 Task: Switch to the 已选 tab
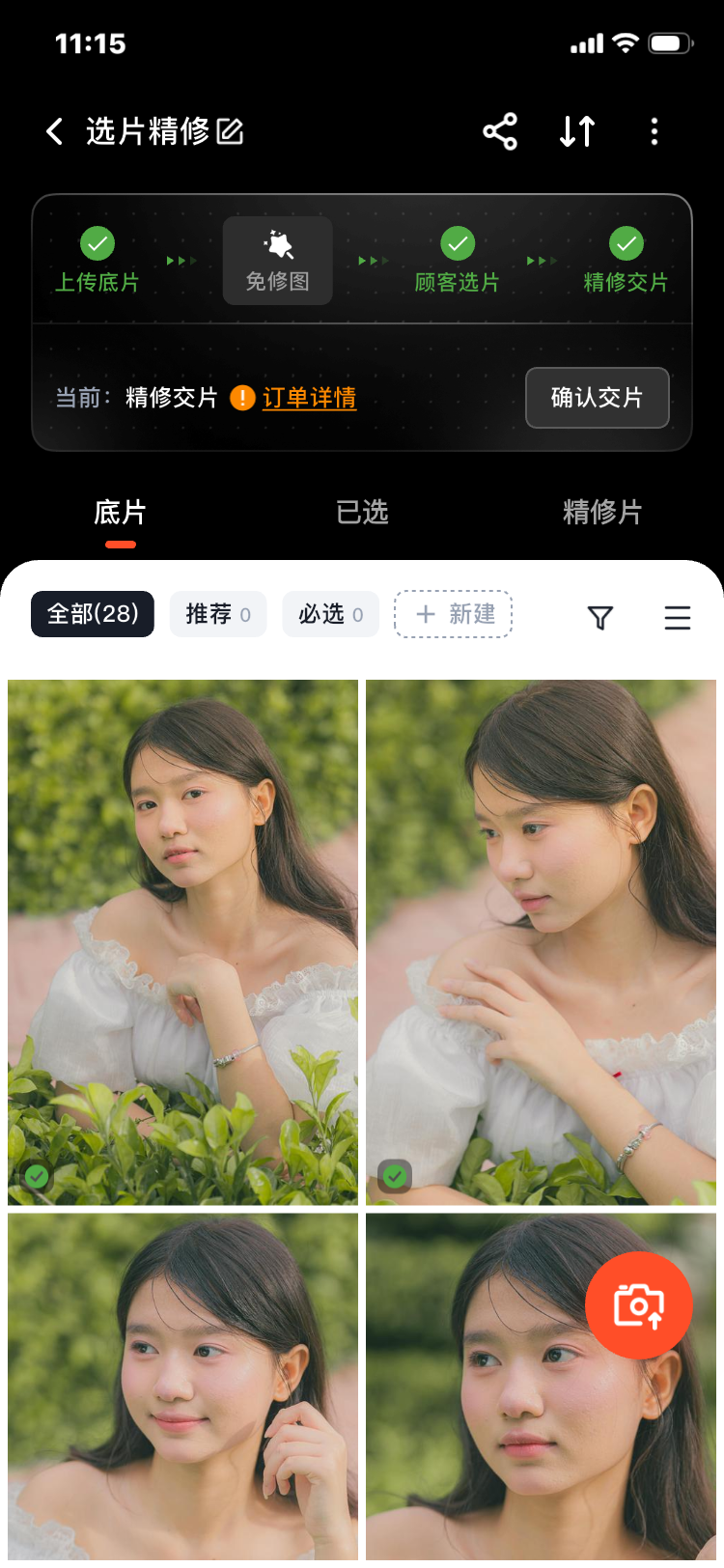click(x=362, y=512)
